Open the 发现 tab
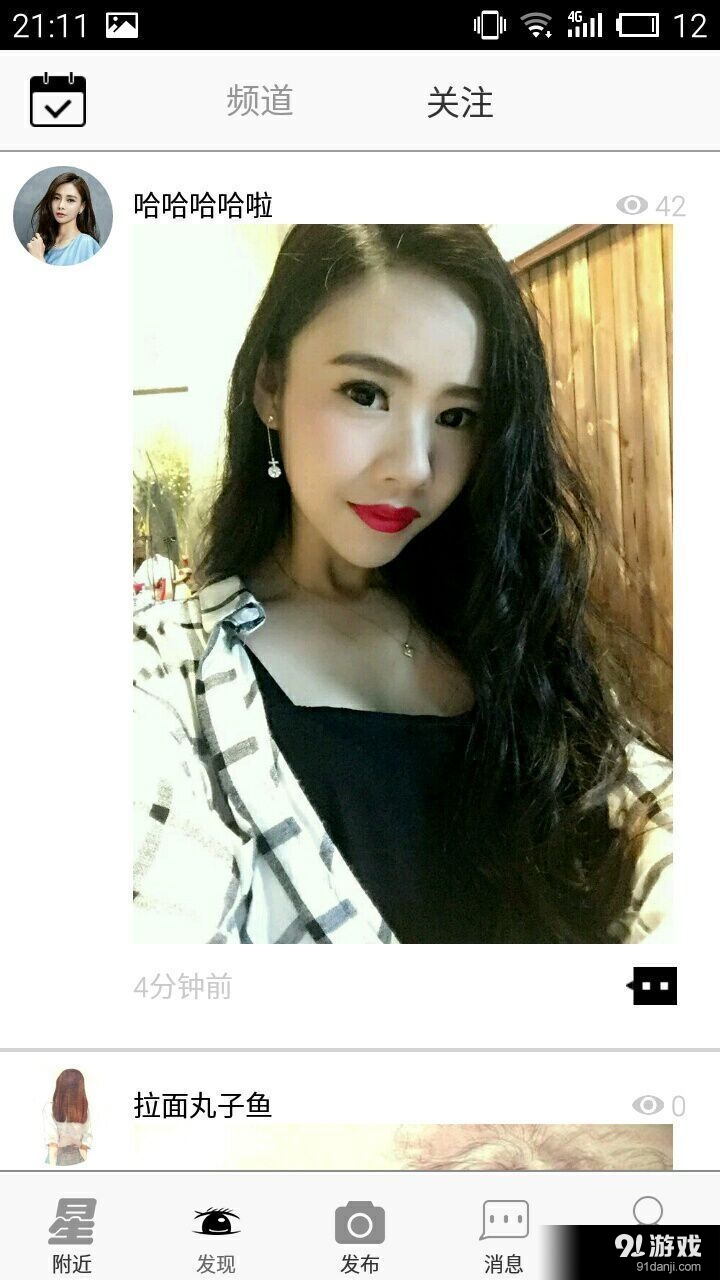The image size is (720, 1280). (216, 1235)
